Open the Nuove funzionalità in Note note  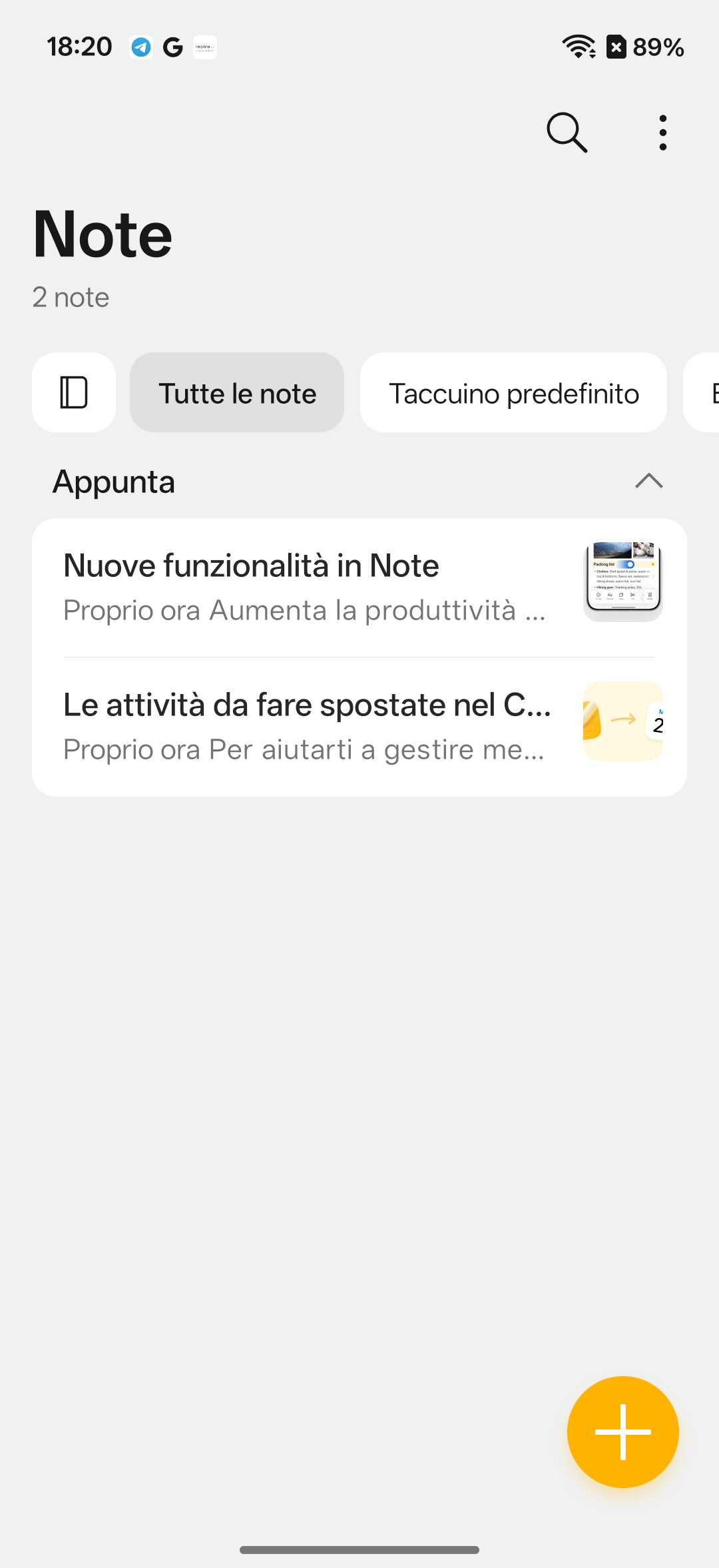click(x=306, y=587)
